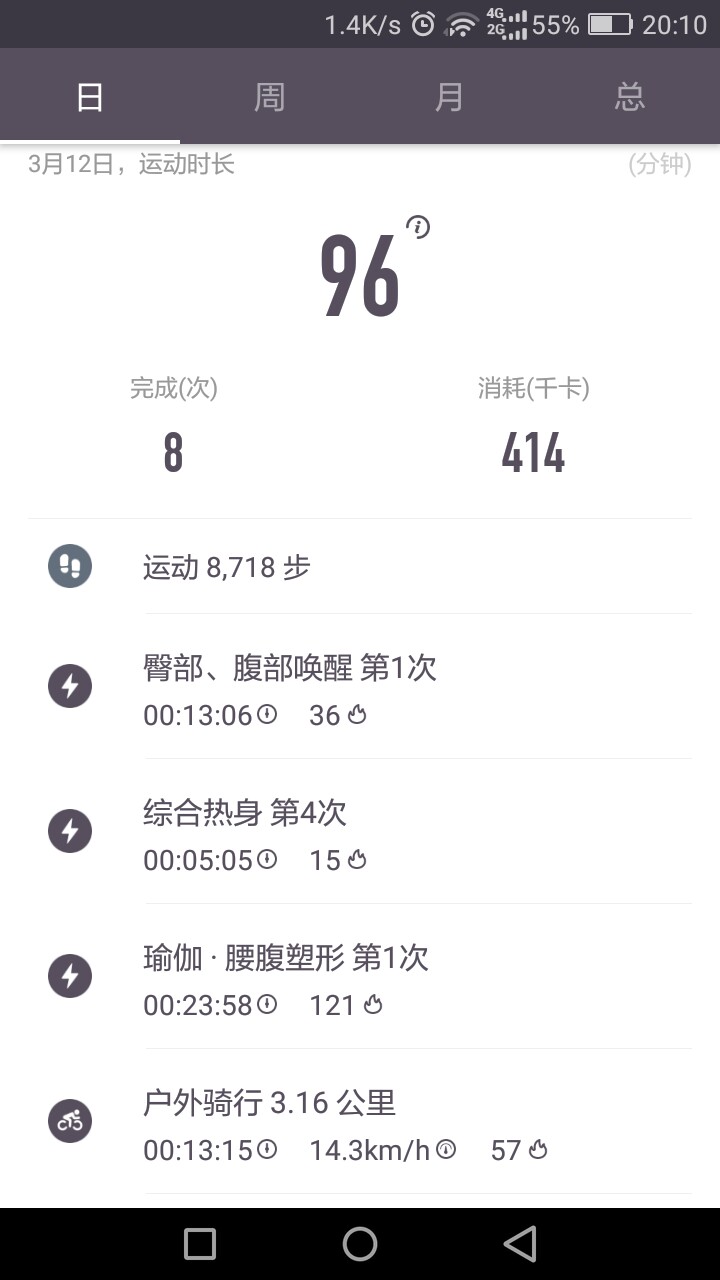Switch to the 周 tab
Viewport: 720px width, 1280px height.
pyautogui.click(x=270, y=97)
